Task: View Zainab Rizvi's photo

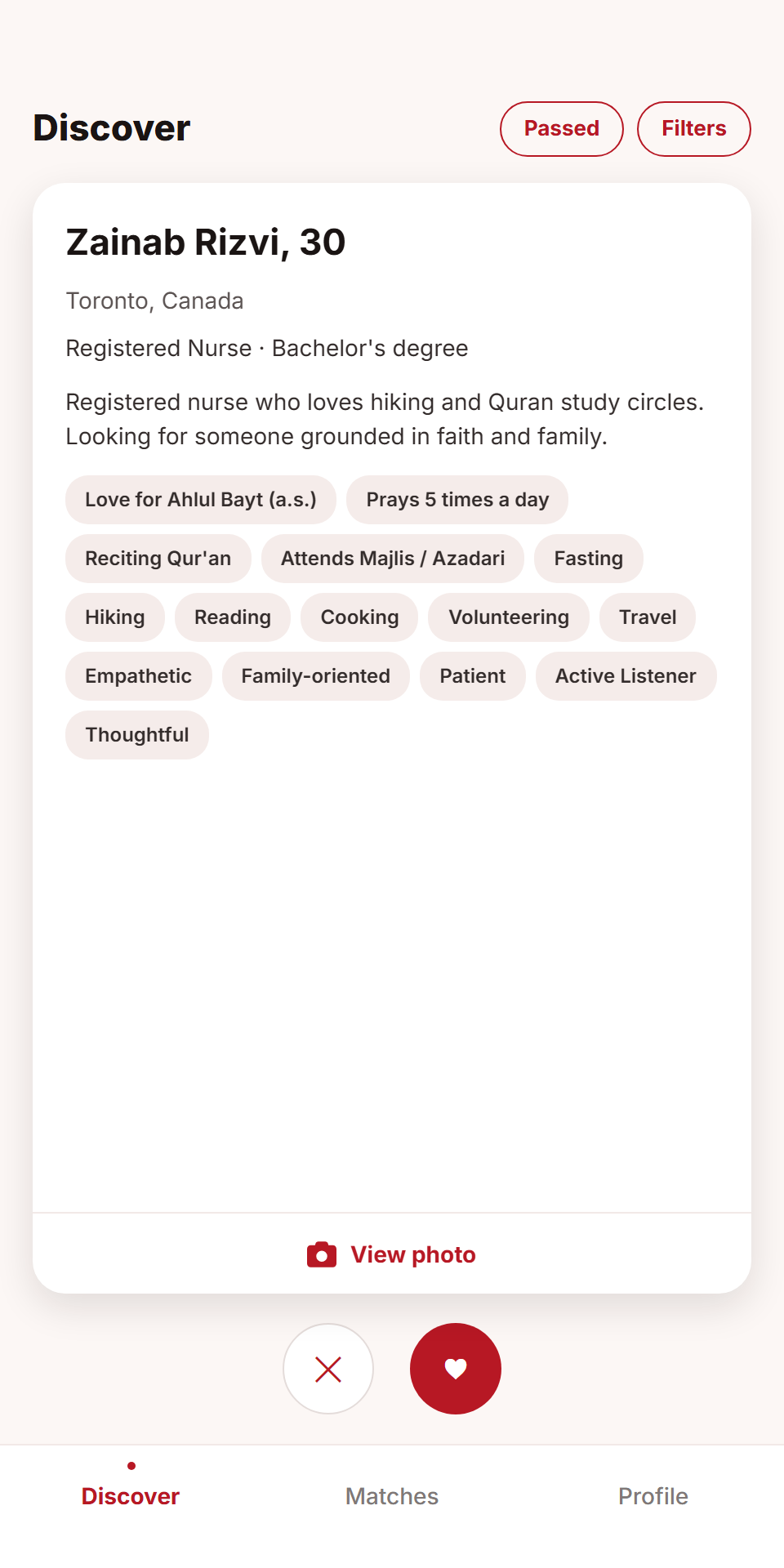Action: point(392,1254)
